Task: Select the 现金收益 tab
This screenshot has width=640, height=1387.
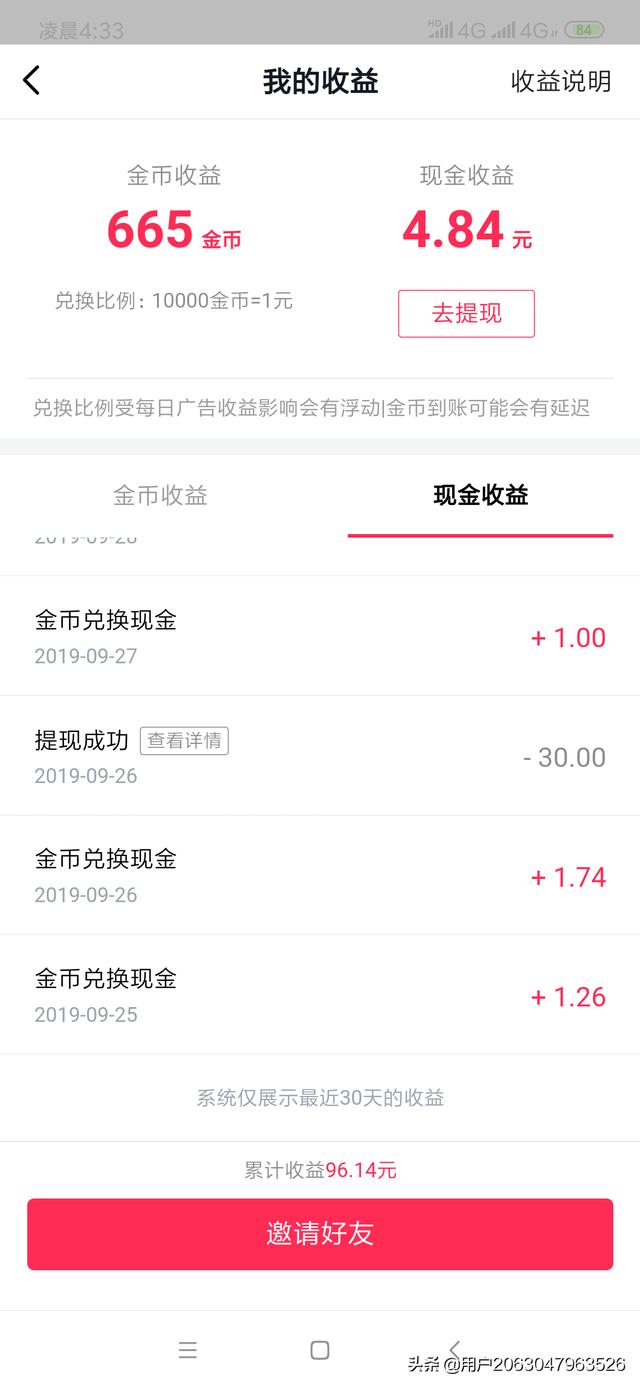Action: pyautogui.click(x=480, y=495)
